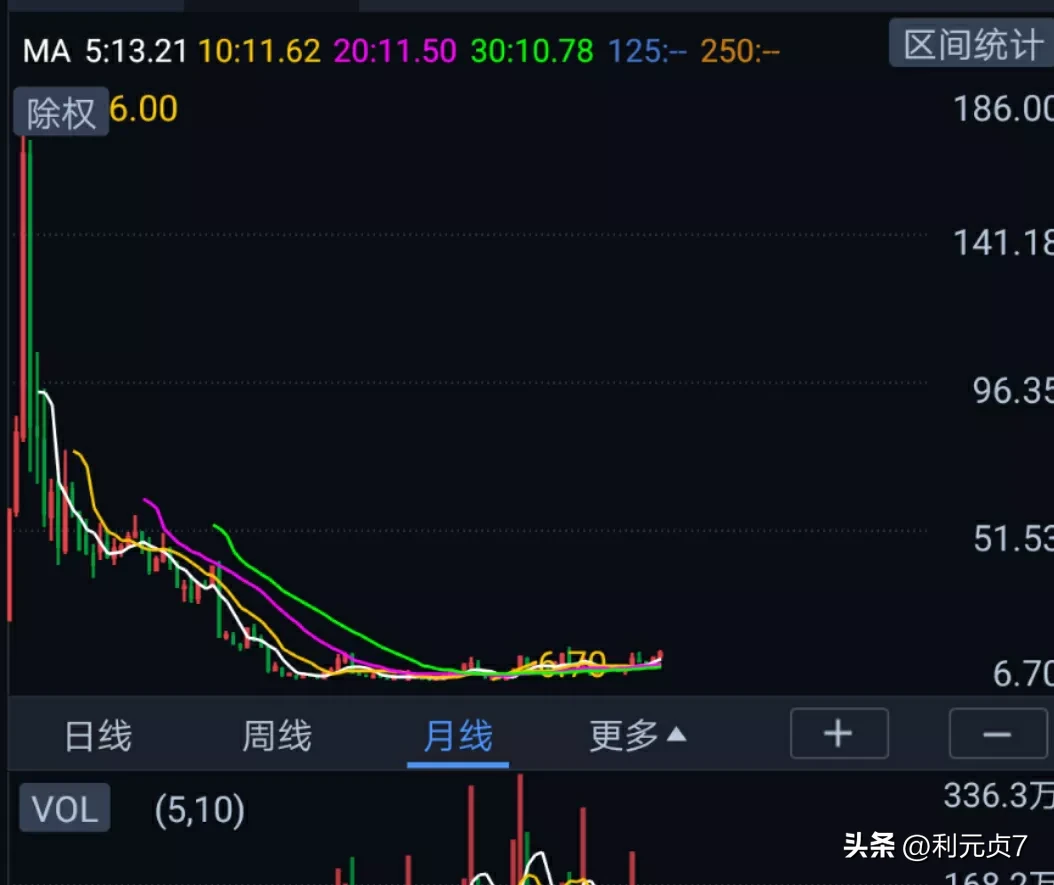
Task: Switch to the 日线 daily chart
Action: 98,737
